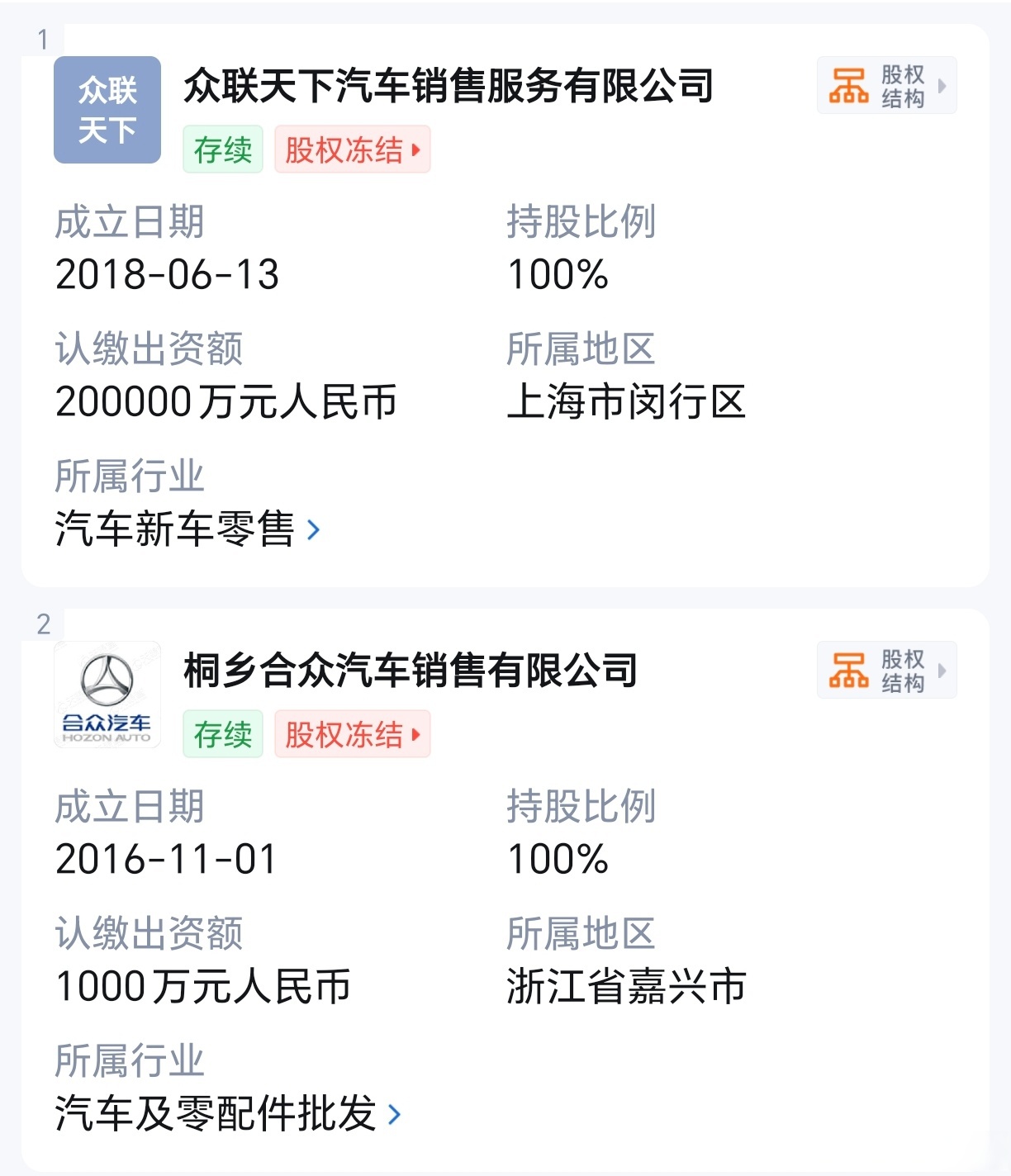Screen dimensions: 1011x1176
Task: Click the red arrow inside second 股权冻结 tag
Action: (x=415, y=734)
